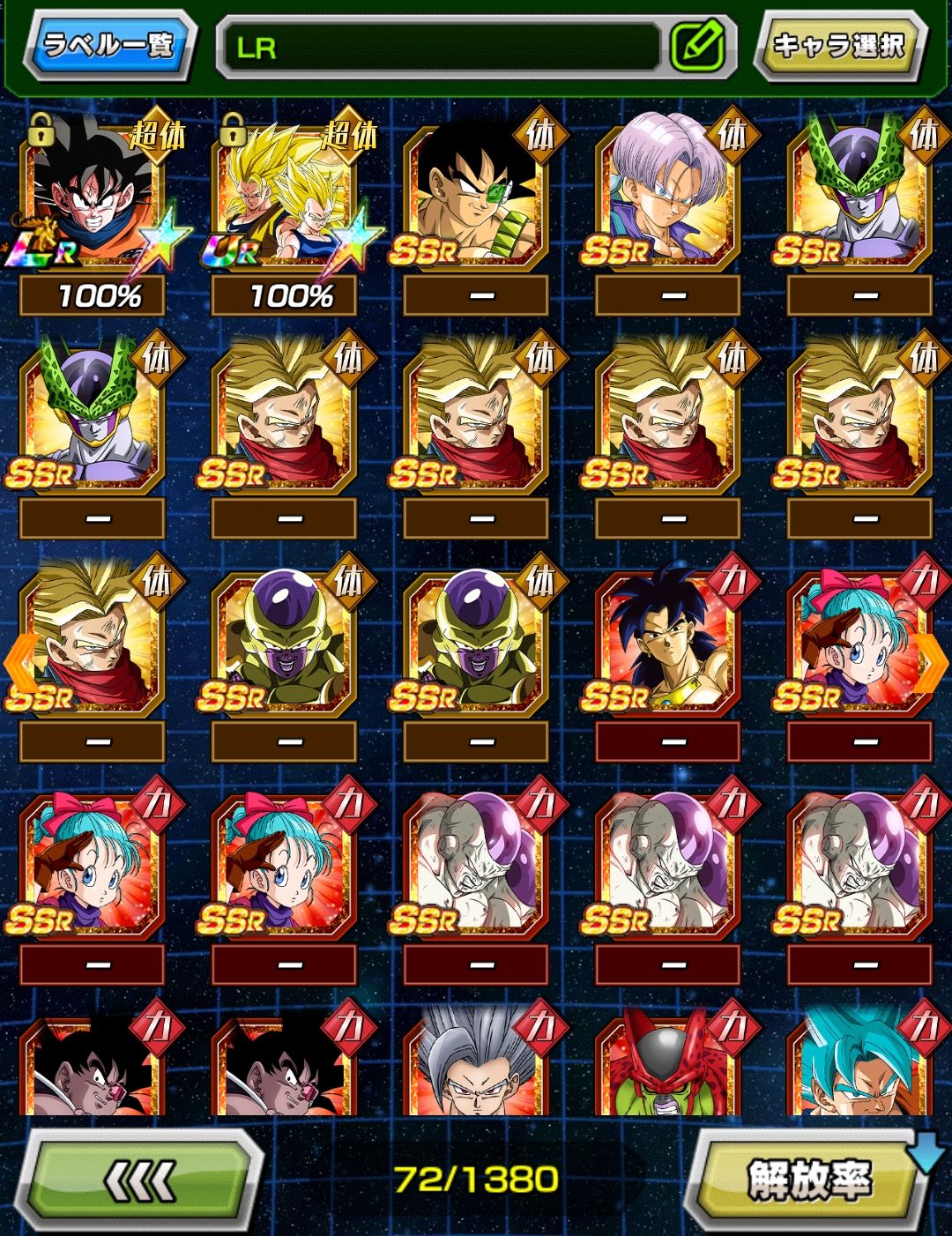
Task: Tap the green back arrow button
Action: pyautogui.click(x=143, y=1180)
